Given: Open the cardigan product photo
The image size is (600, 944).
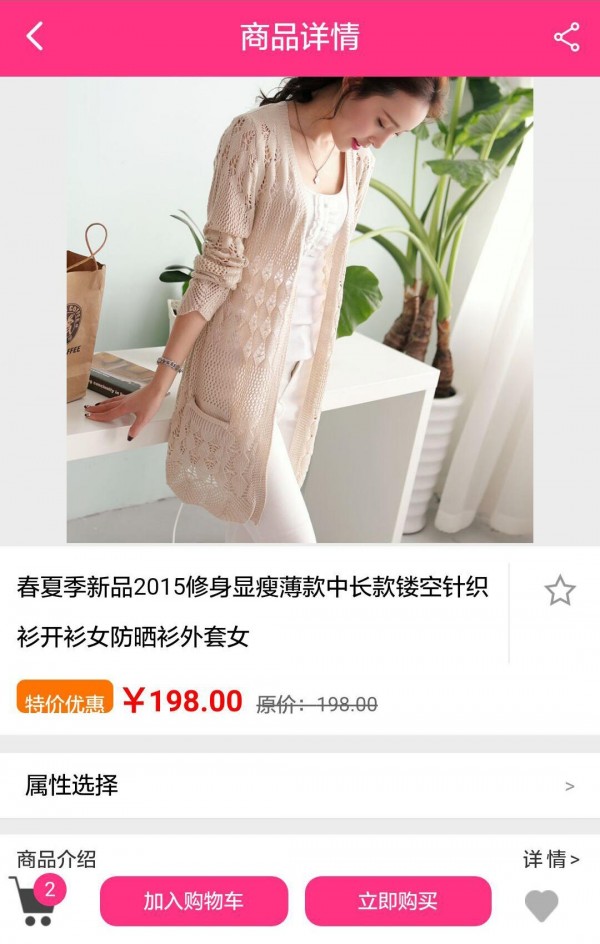Looking at the screenshot, I should click(x=300, y=310).
